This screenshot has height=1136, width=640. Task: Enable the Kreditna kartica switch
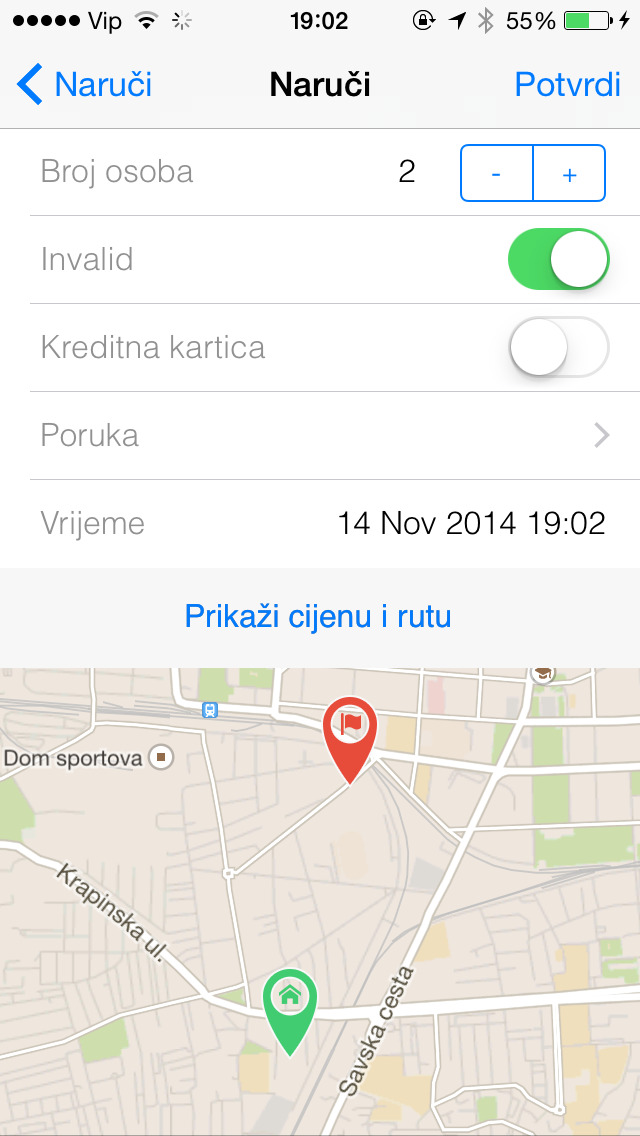click(559, 347)
